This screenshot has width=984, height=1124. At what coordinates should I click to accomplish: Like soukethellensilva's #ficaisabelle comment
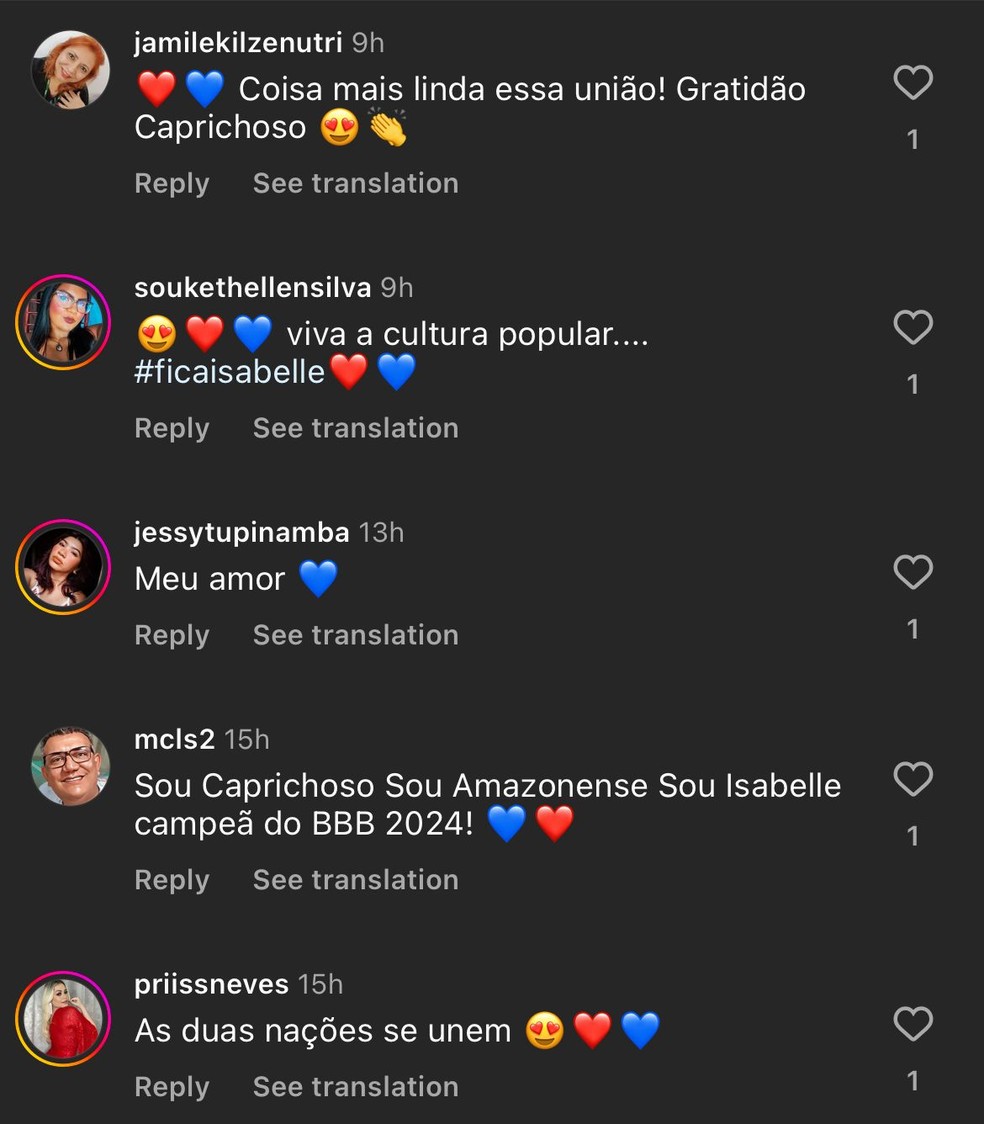pos(912,327)
